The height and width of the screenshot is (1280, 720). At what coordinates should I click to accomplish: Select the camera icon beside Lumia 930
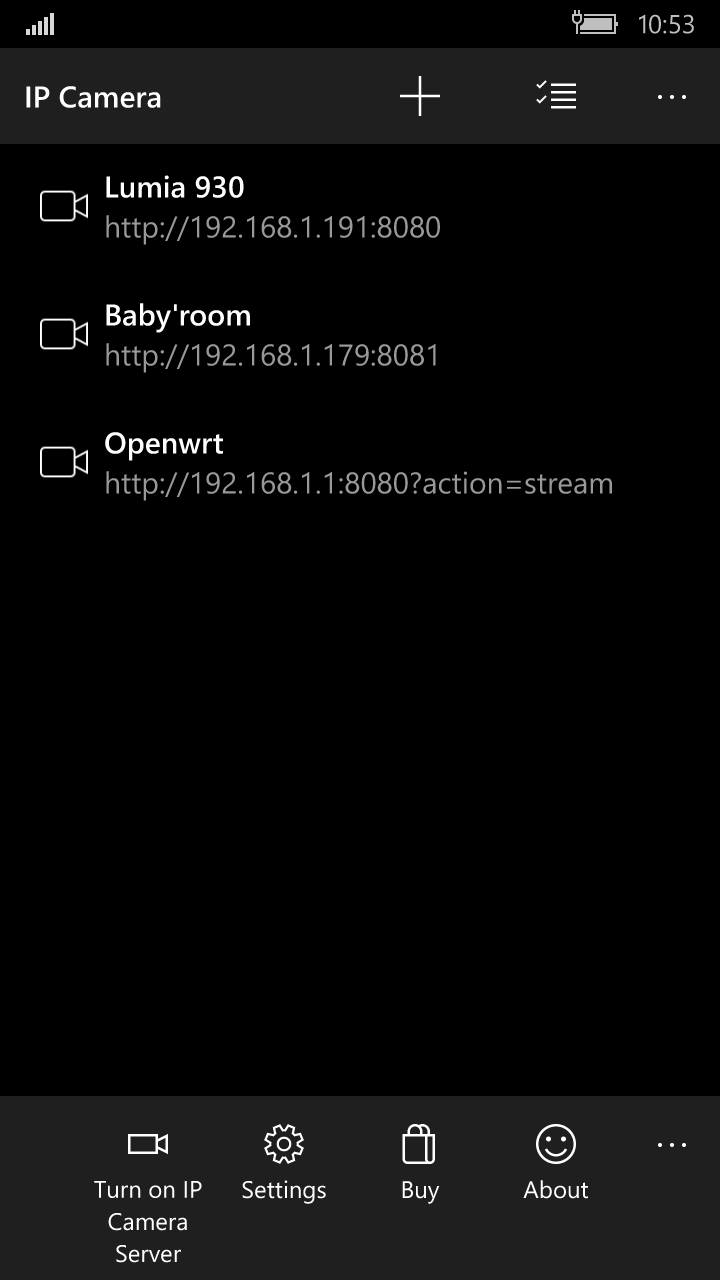(x=62, y=205)
